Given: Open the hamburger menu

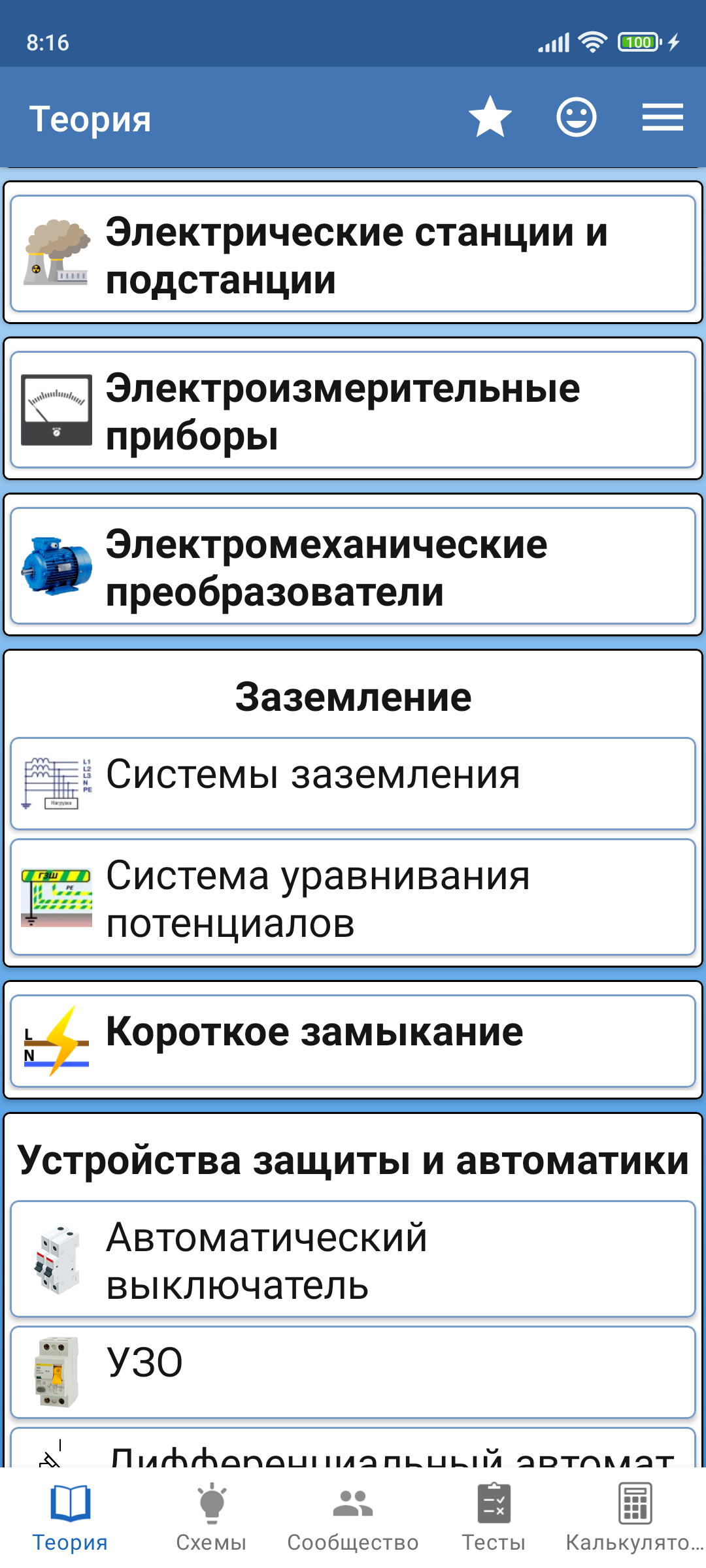Looking at the screenshot, I should click(662, 118).
